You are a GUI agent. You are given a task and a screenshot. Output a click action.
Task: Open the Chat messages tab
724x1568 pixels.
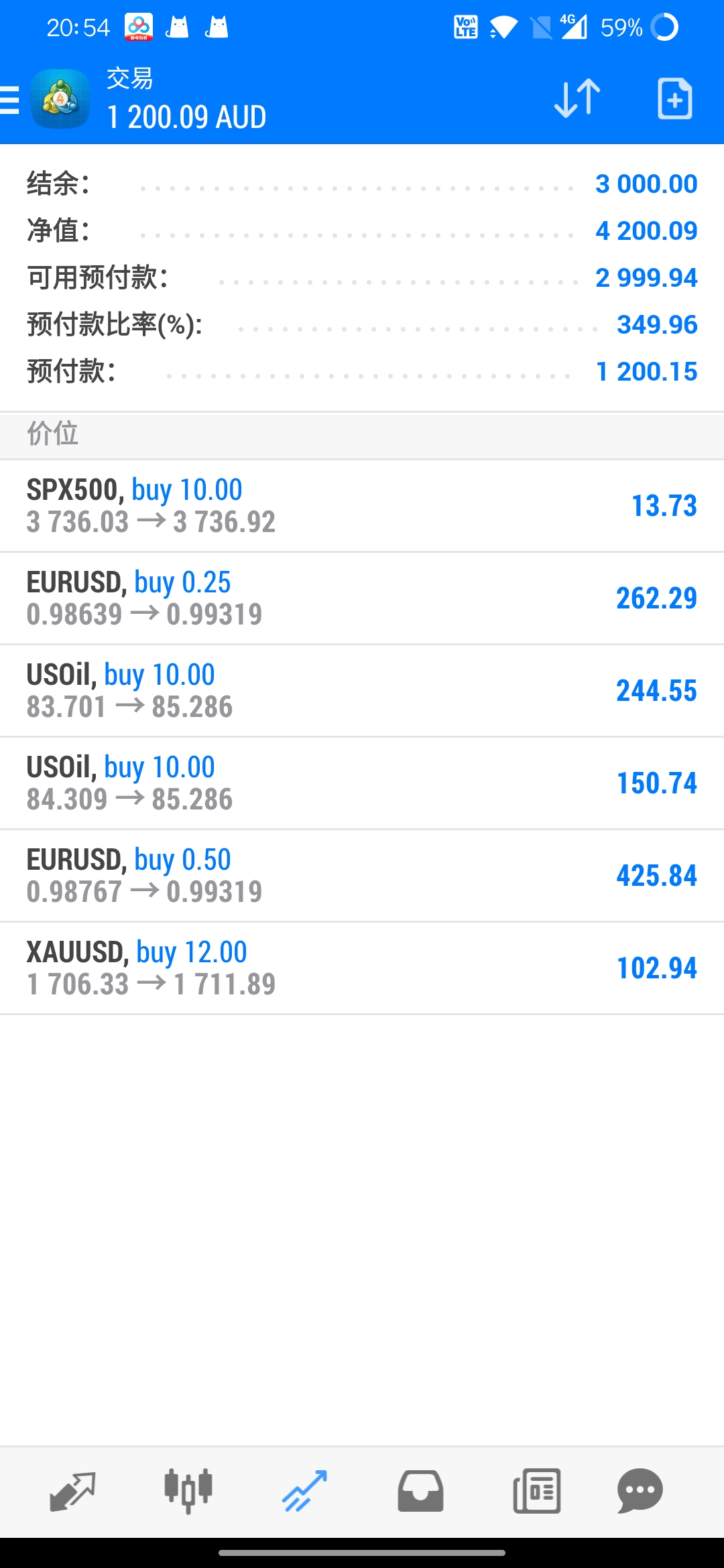coord(640,1491)
